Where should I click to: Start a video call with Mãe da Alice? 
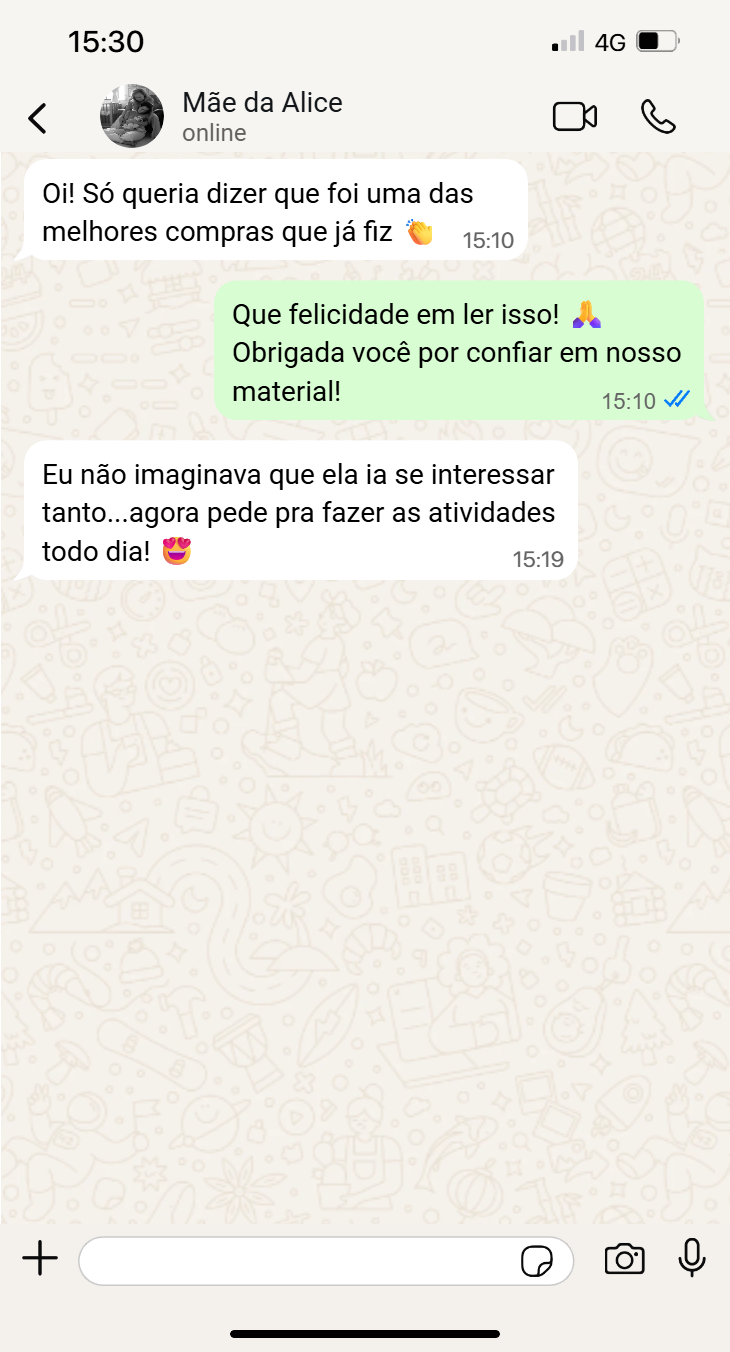[x=575, y=117]
